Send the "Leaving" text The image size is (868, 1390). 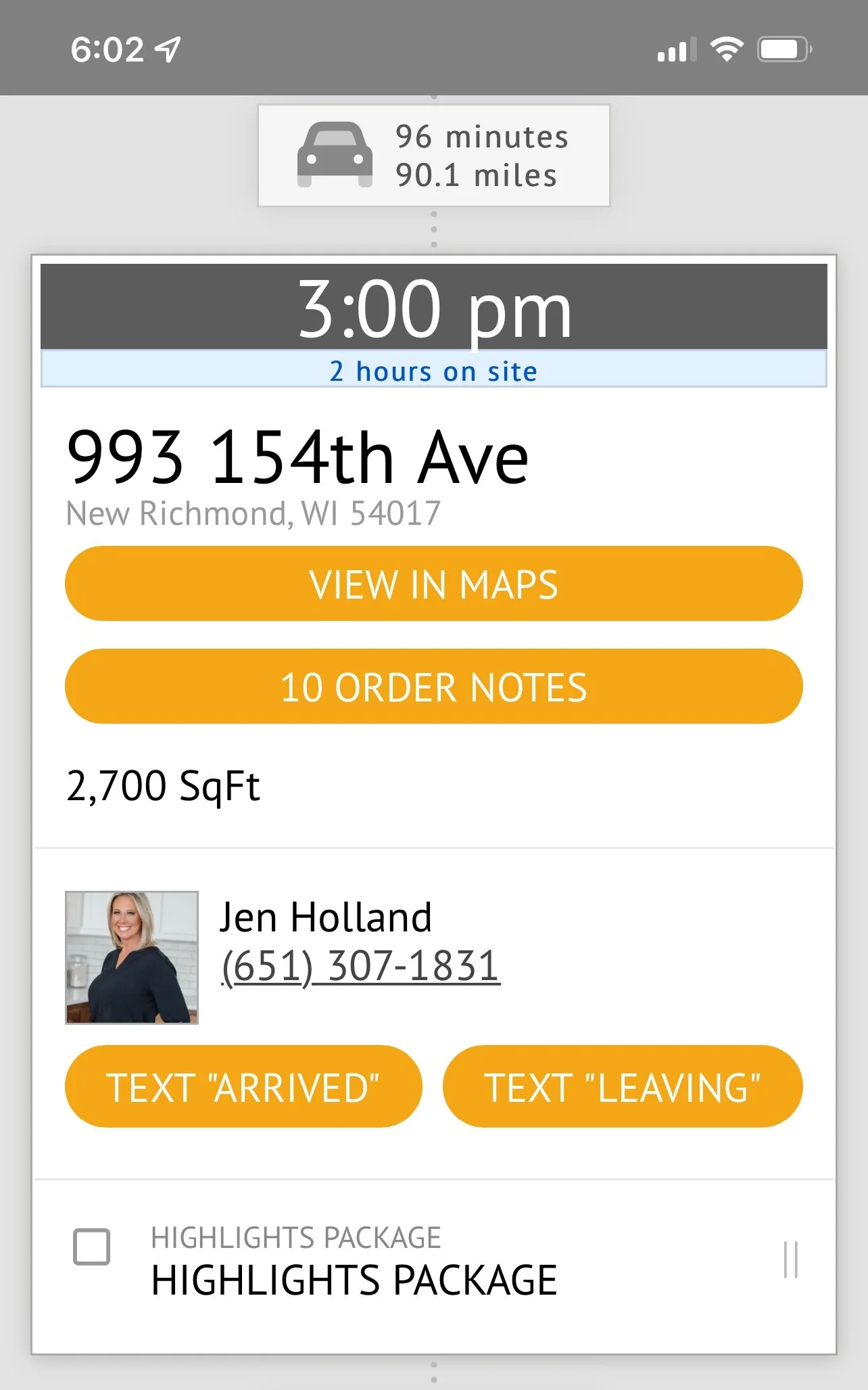tap(623, 1086)
